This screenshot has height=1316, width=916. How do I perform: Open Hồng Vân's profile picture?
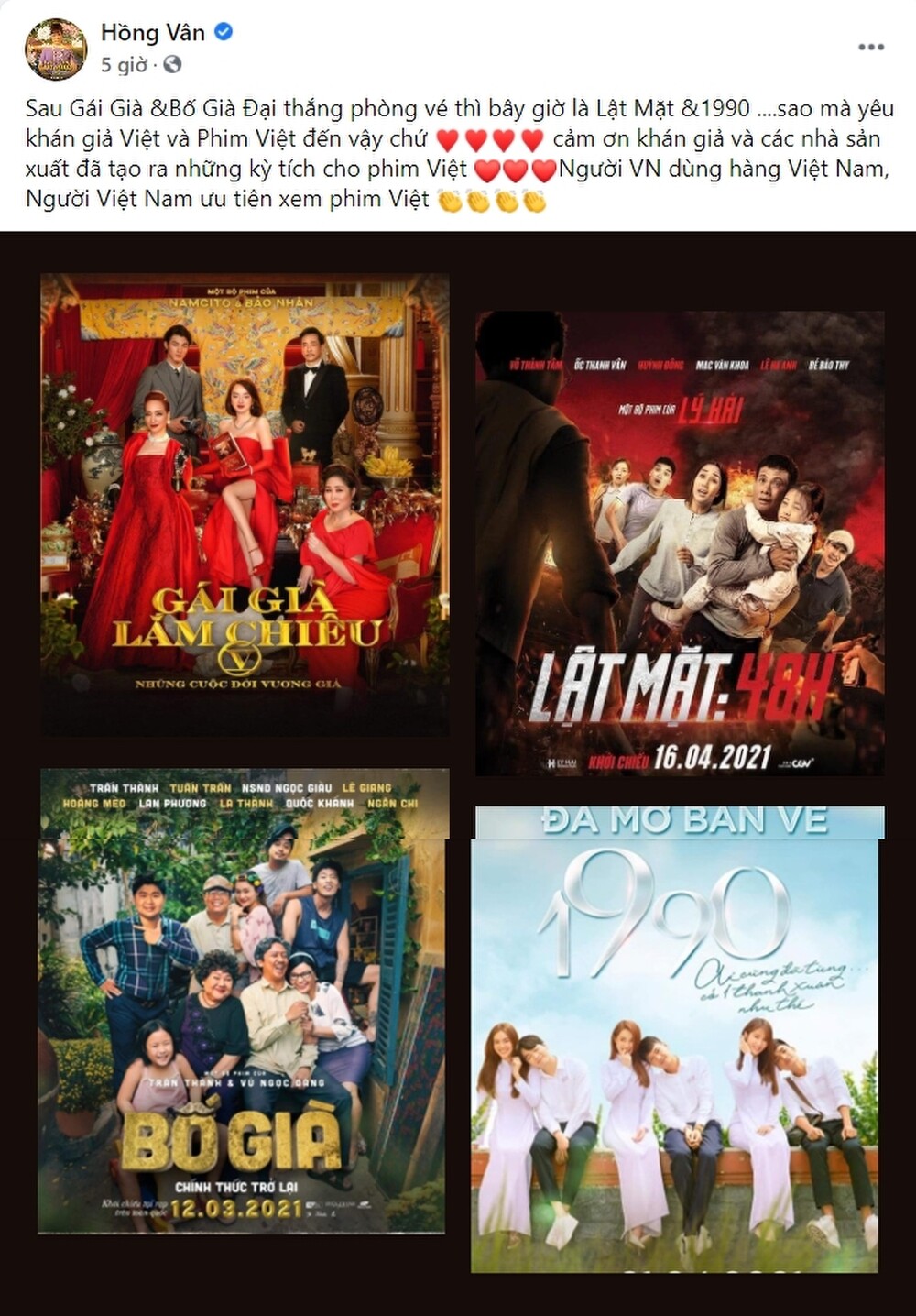(55, 48)
